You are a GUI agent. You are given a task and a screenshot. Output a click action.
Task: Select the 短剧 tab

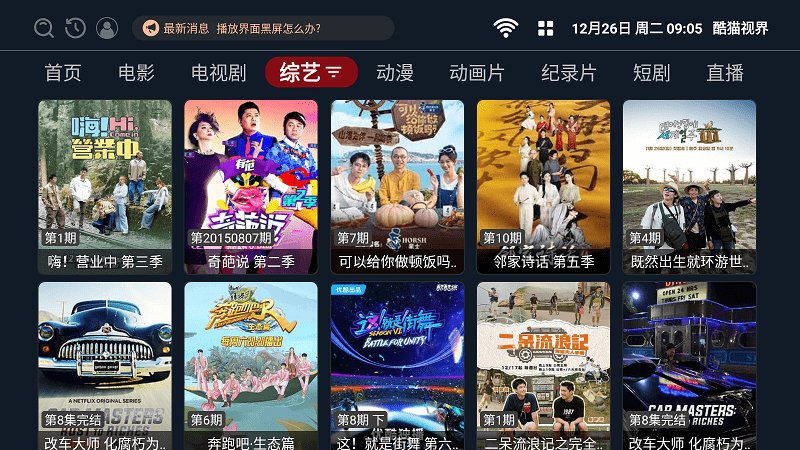pyautogui.click(x=651, y=73)
